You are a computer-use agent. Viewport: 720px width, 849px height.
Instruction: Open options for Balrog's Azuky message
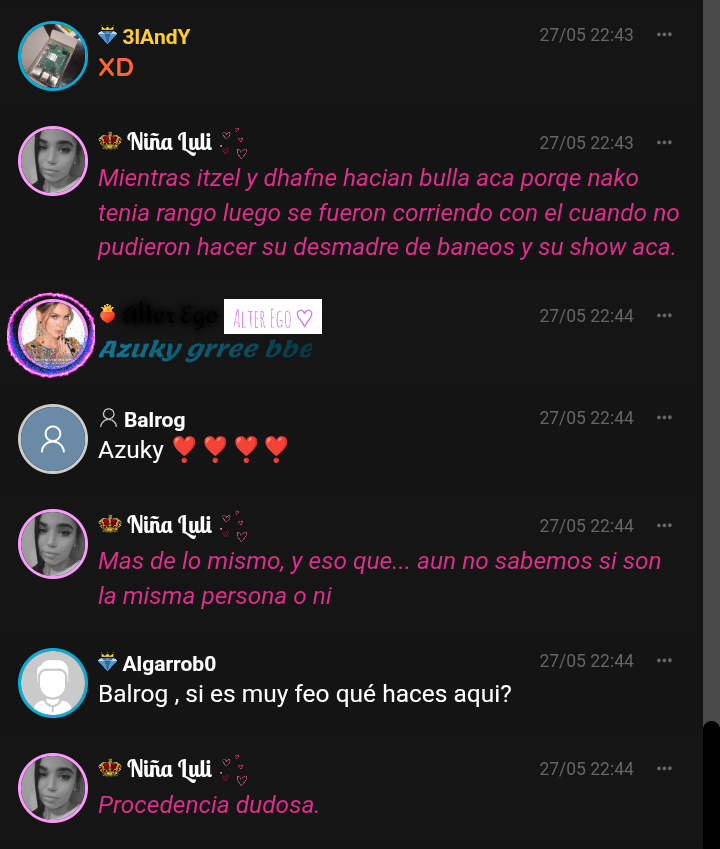[664, 418]
